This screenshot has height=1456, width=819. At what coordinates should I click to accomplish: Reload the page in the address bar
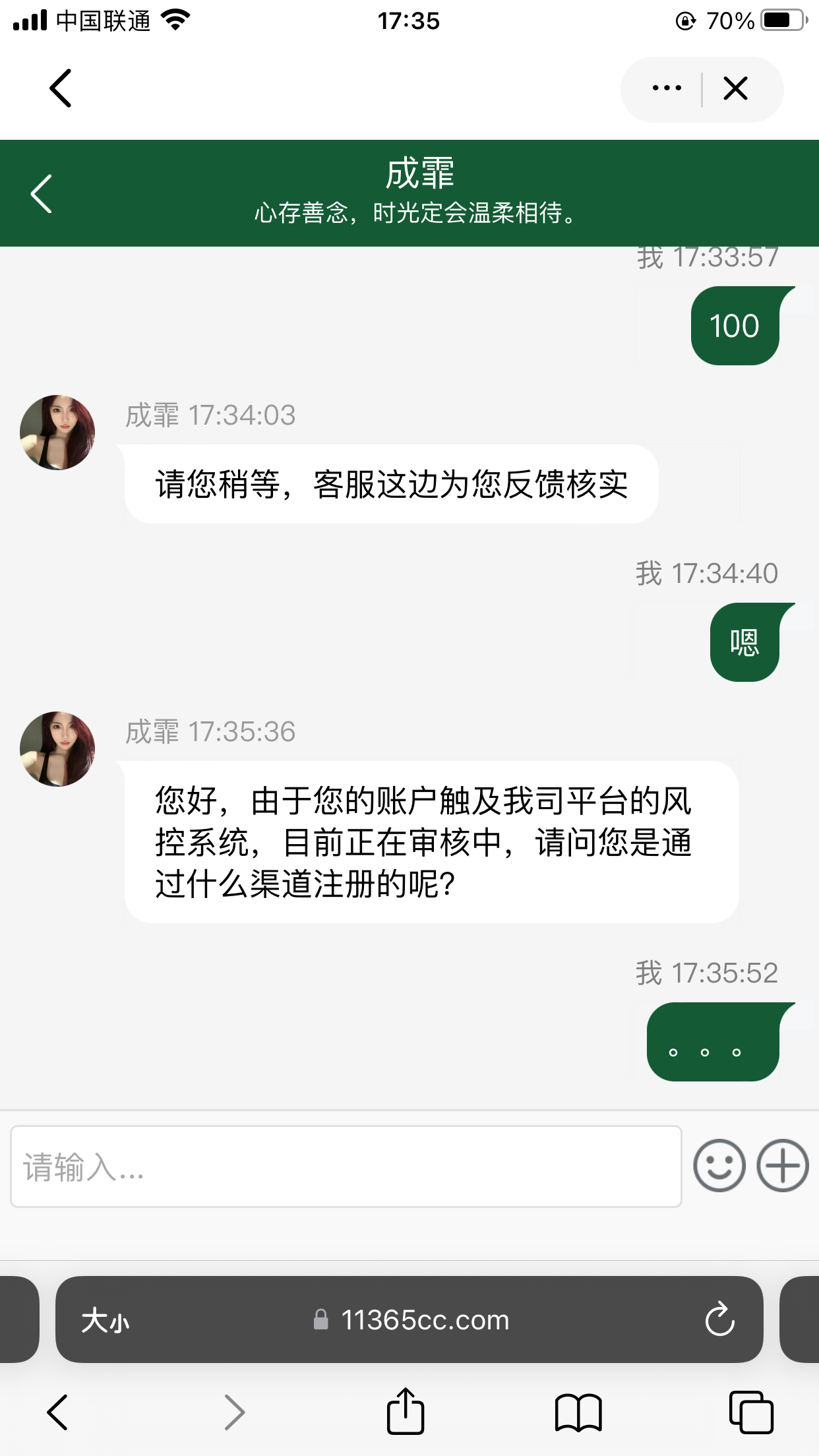click(719, 1319)
